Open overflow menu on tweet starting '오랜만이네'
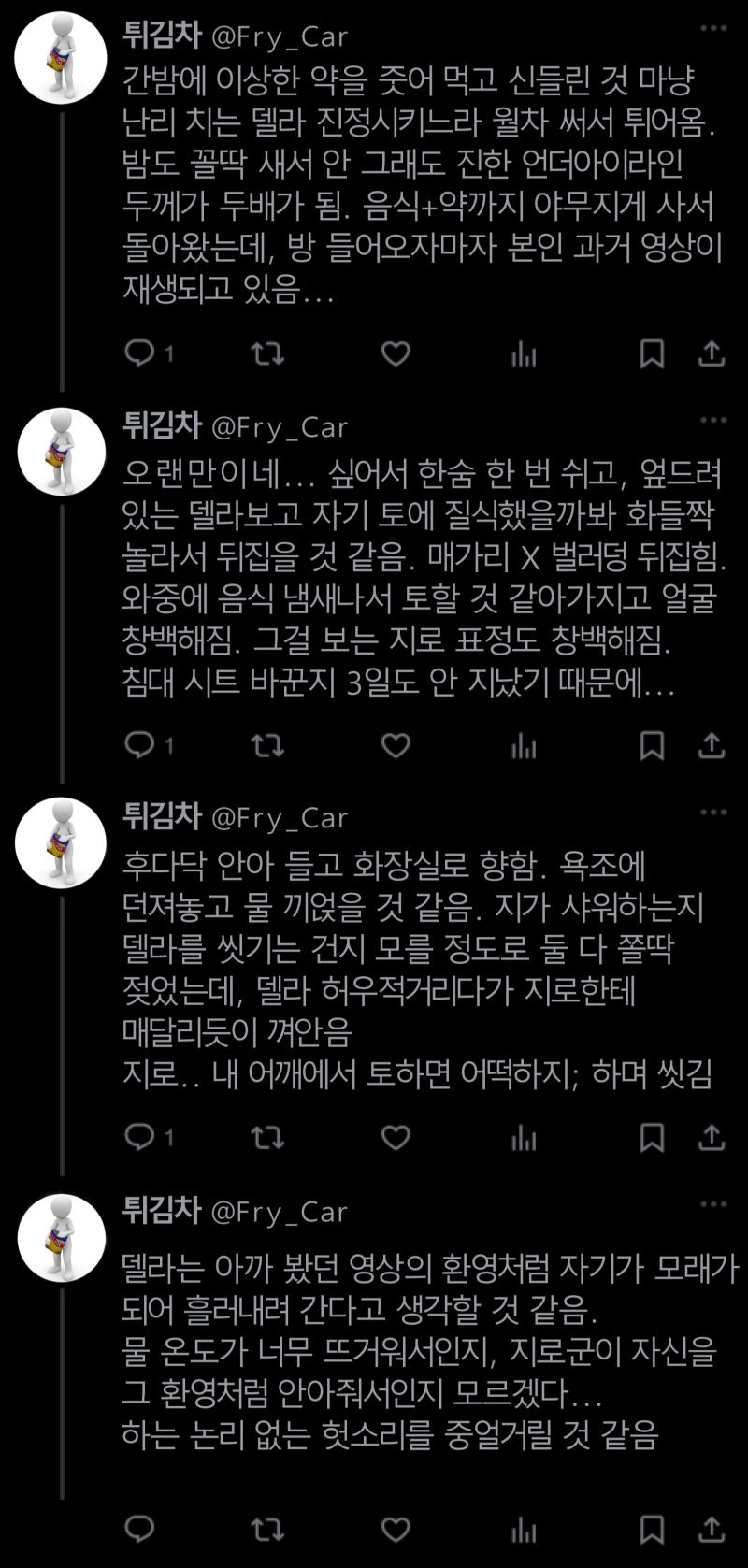The width and height of the screenshot is (748, 1568). pyautogui.click(x=712, y=420)
